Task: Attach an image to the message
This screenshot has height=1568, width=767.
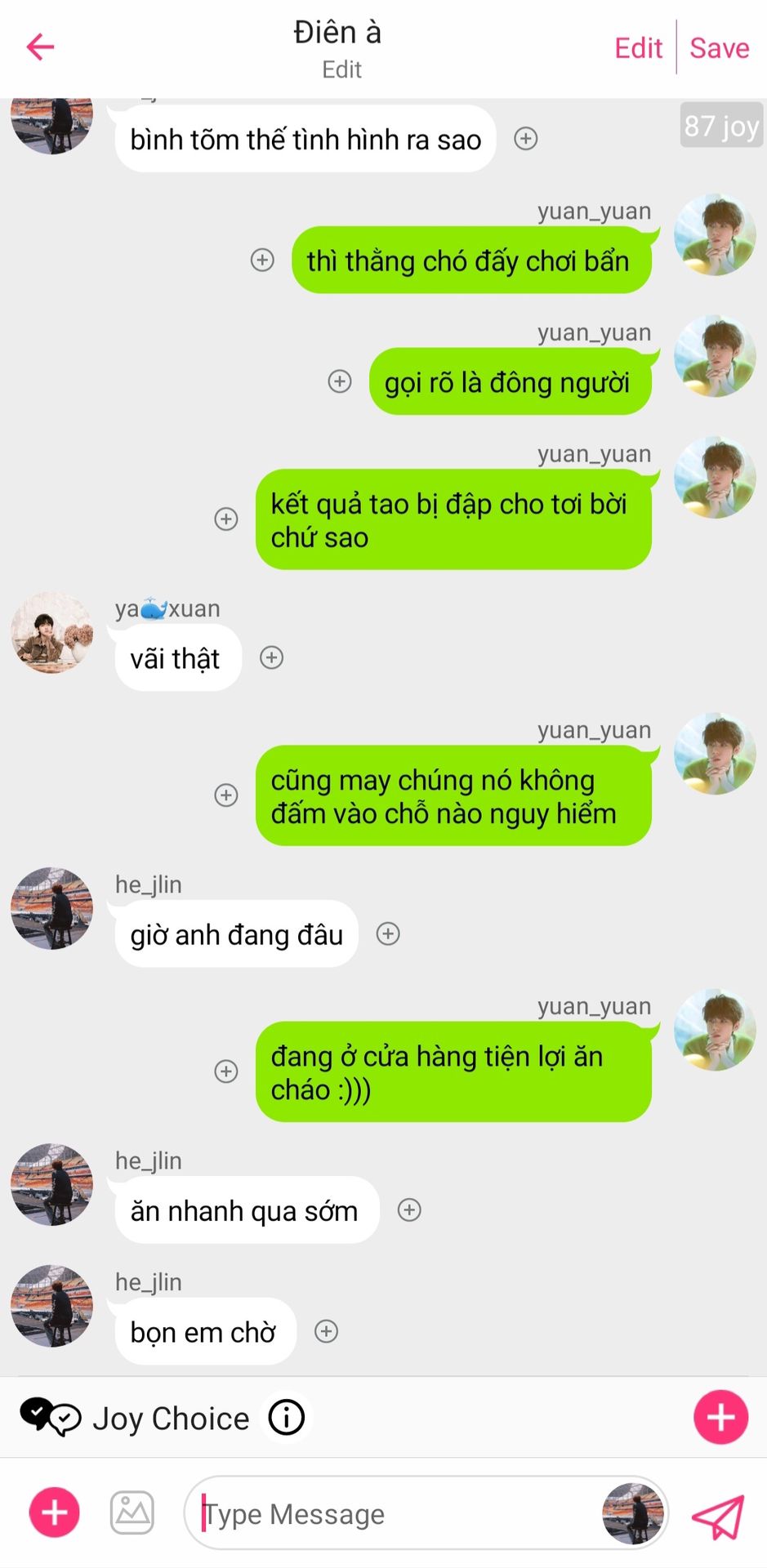Action: [132, 1512]
